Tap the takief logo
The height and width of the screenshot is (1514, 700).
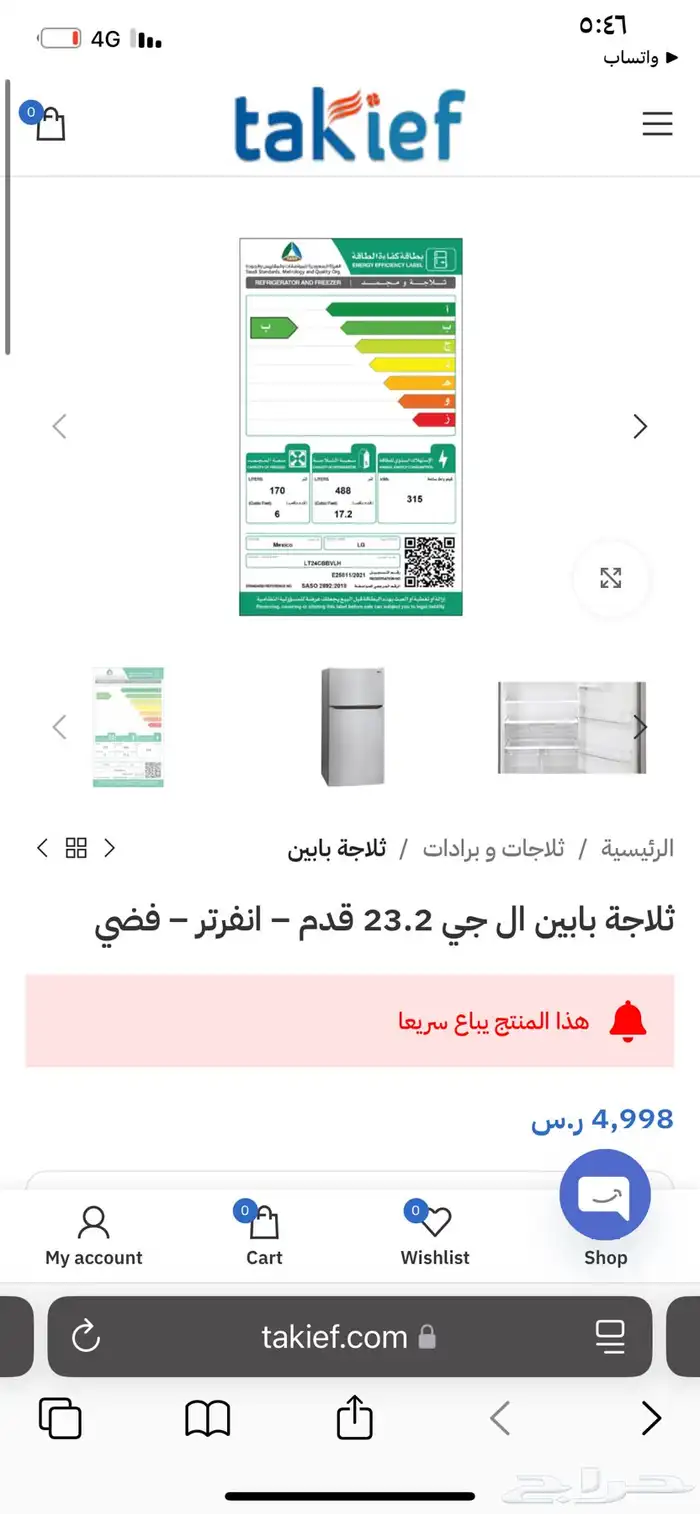click(x=349, y=126)
